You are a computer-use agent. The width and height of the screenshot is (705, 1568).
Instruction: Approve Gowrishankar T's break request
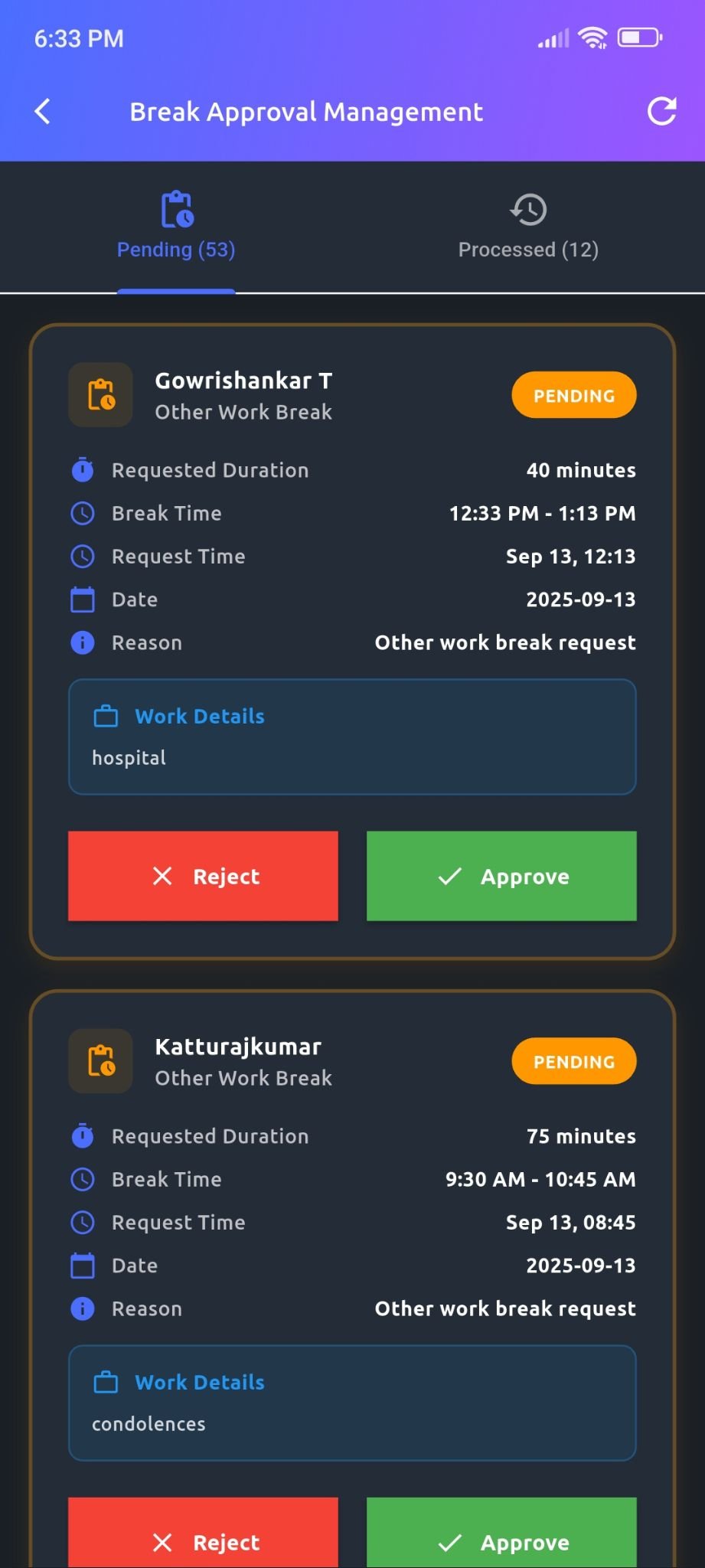(501, 876)
